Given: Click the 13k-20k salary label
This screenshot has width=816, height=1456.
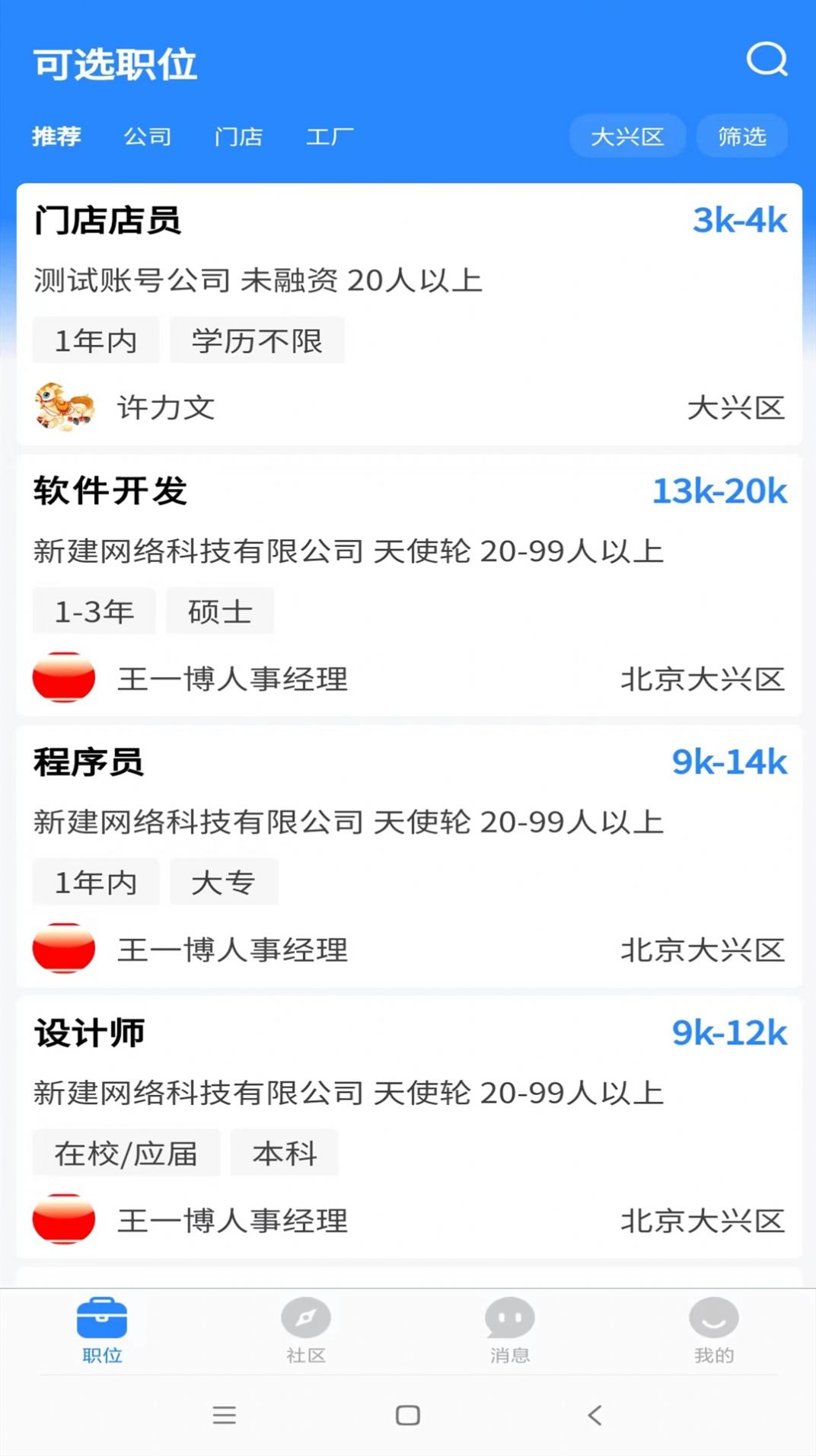Looking at the screenshot, I should [x=719, y=491].
